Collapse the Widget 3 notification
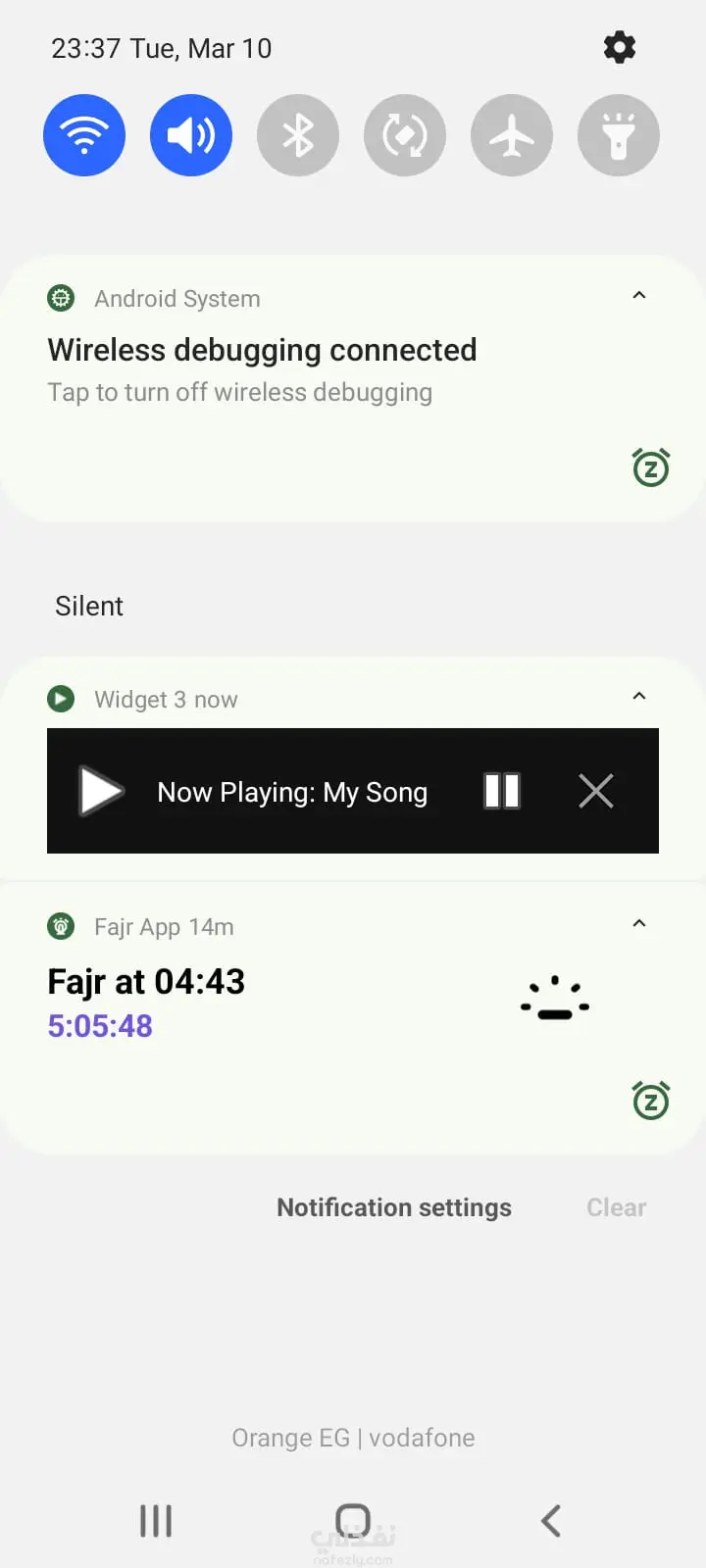Image resolution: width=706 pixels, height=1568 pixels. tap(639, 697)
